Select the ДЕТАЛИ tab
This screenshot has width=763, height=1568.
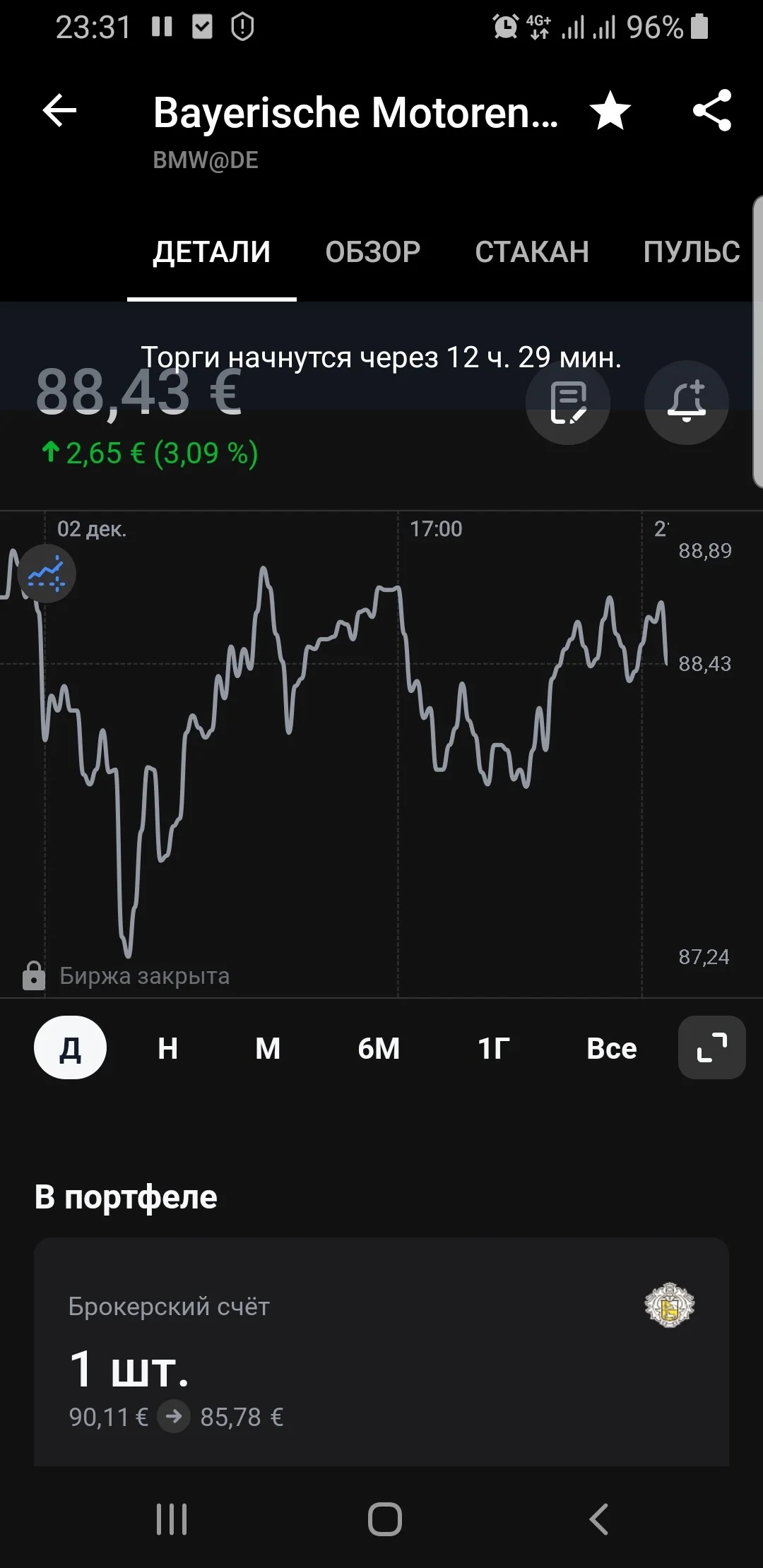pyautogui.click(x=212, y=251)
